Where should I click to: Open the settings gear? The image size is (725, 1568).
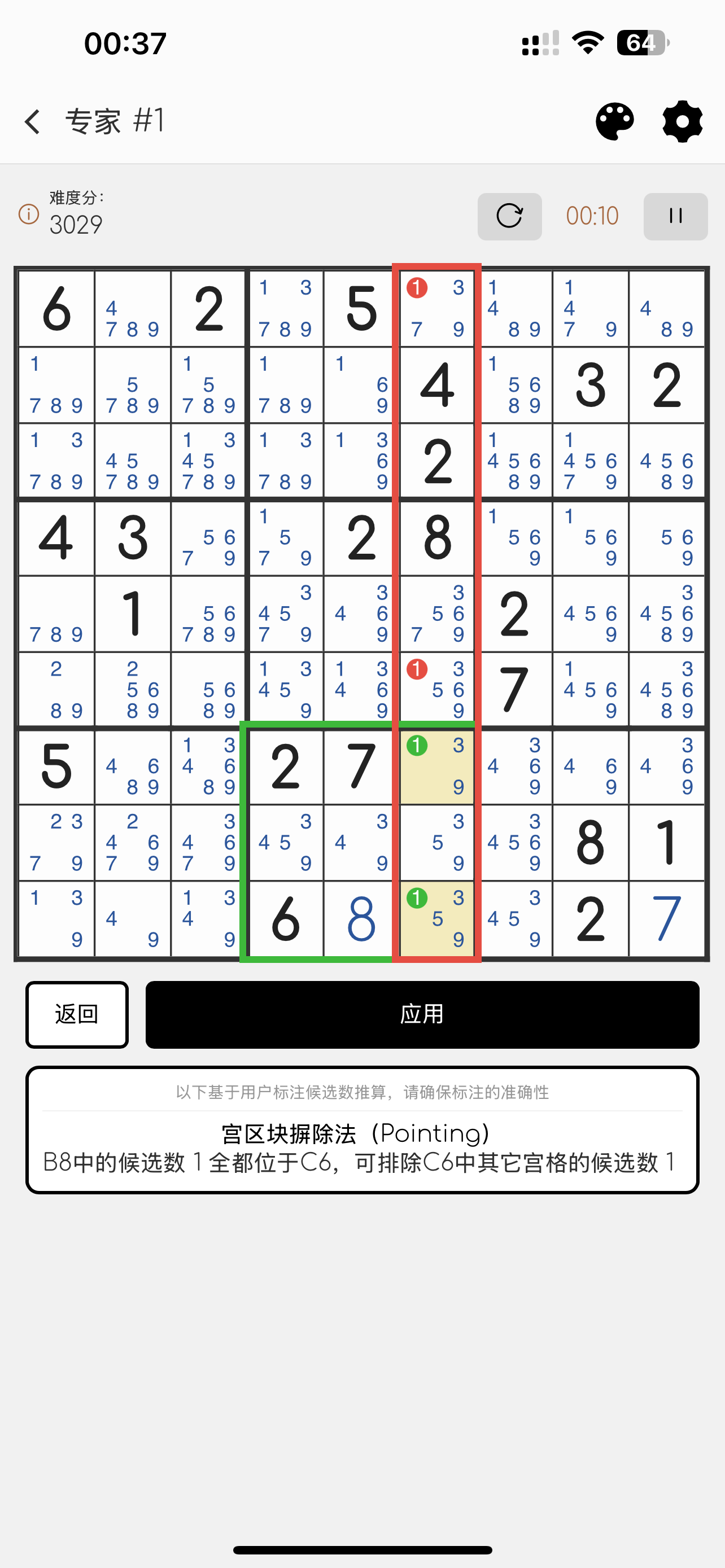pos(682,122)
